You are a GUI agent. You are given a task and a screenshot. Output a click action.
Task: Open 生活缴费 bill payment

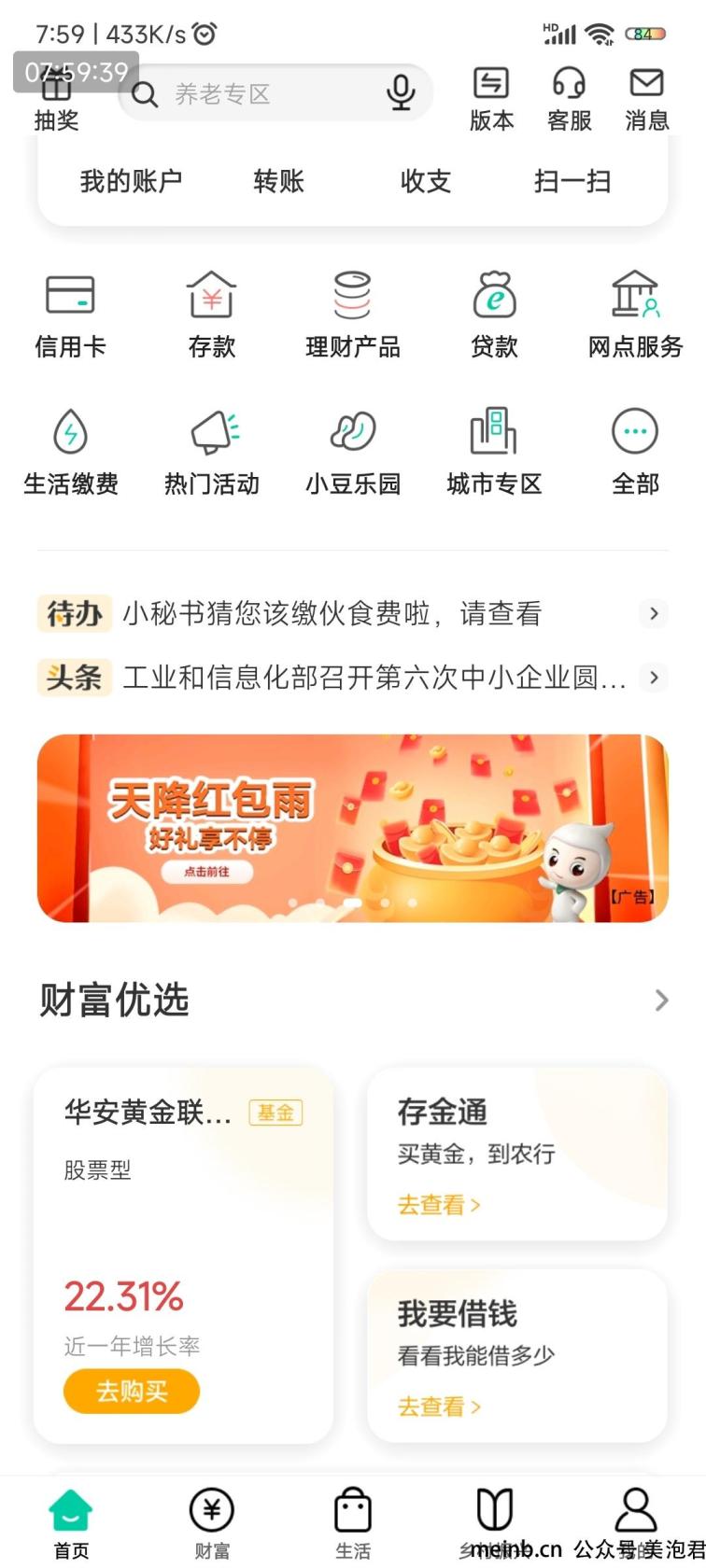[x=70, y=452]
